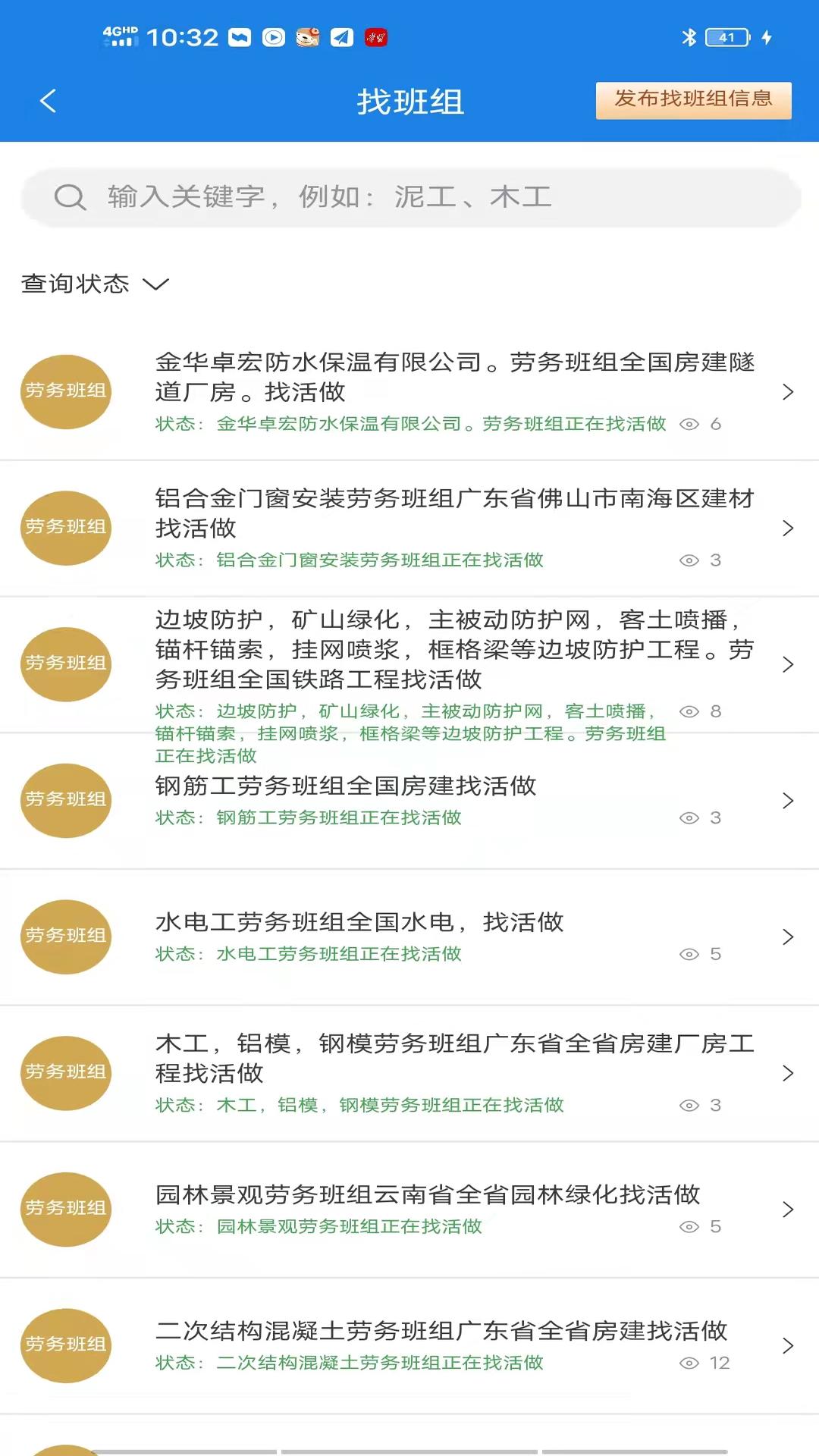819x1456 pixels.
Task: Click the 发布找班组信息 button
Action: tap(694, 99)
